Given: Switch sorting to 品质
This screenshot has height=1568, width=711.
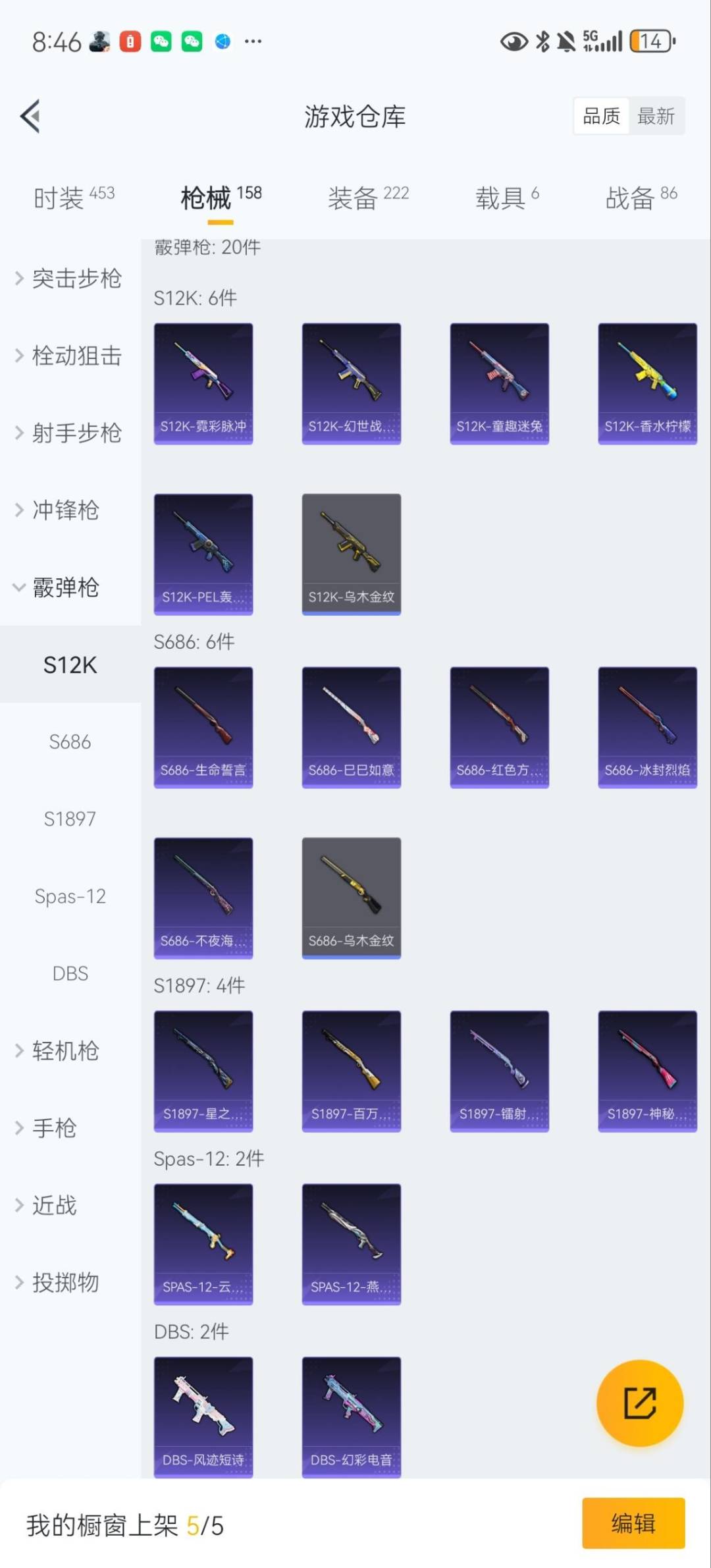Looking at the screenshot, I should pyautogui.click(x=600, y=116).
